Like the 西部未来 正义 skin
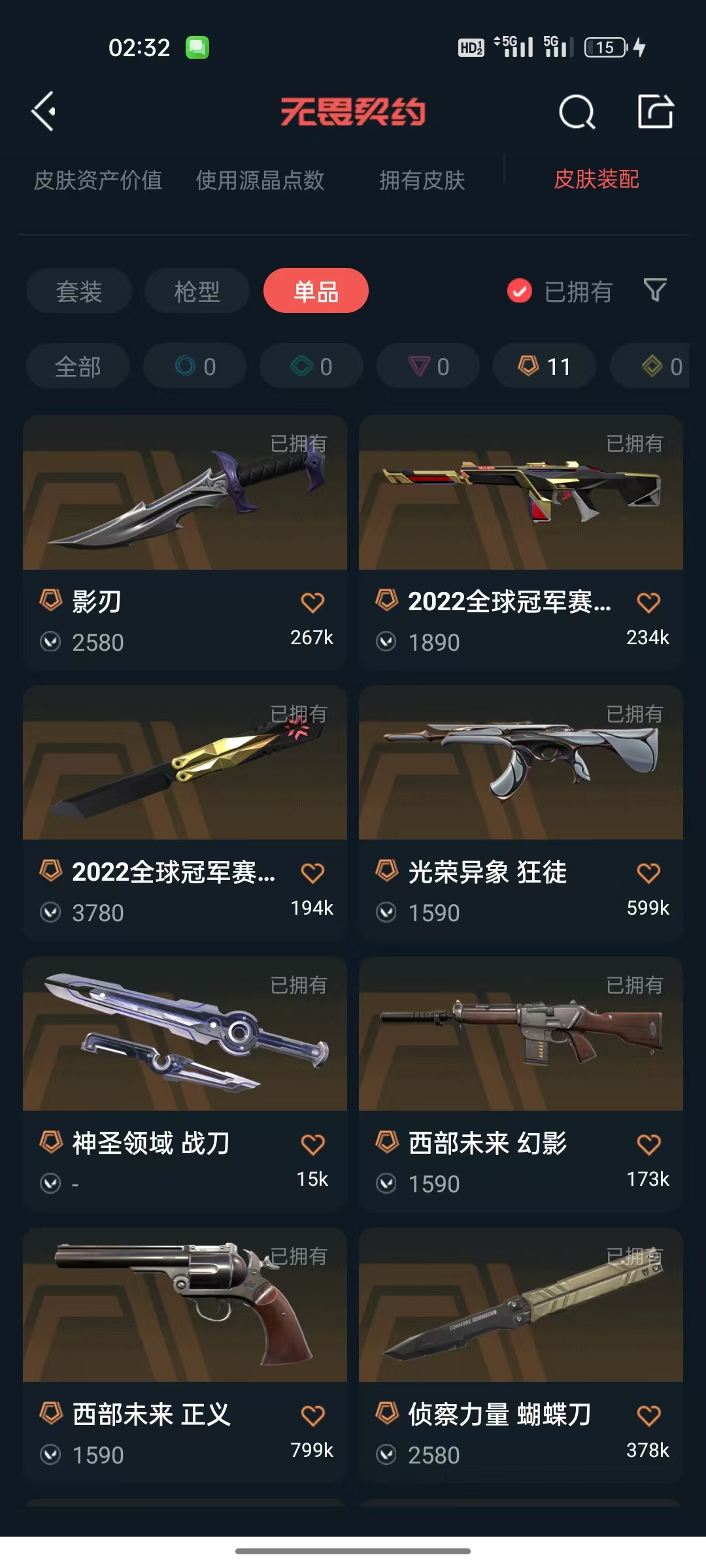 pyautogui.click(x=312, y=1415)
